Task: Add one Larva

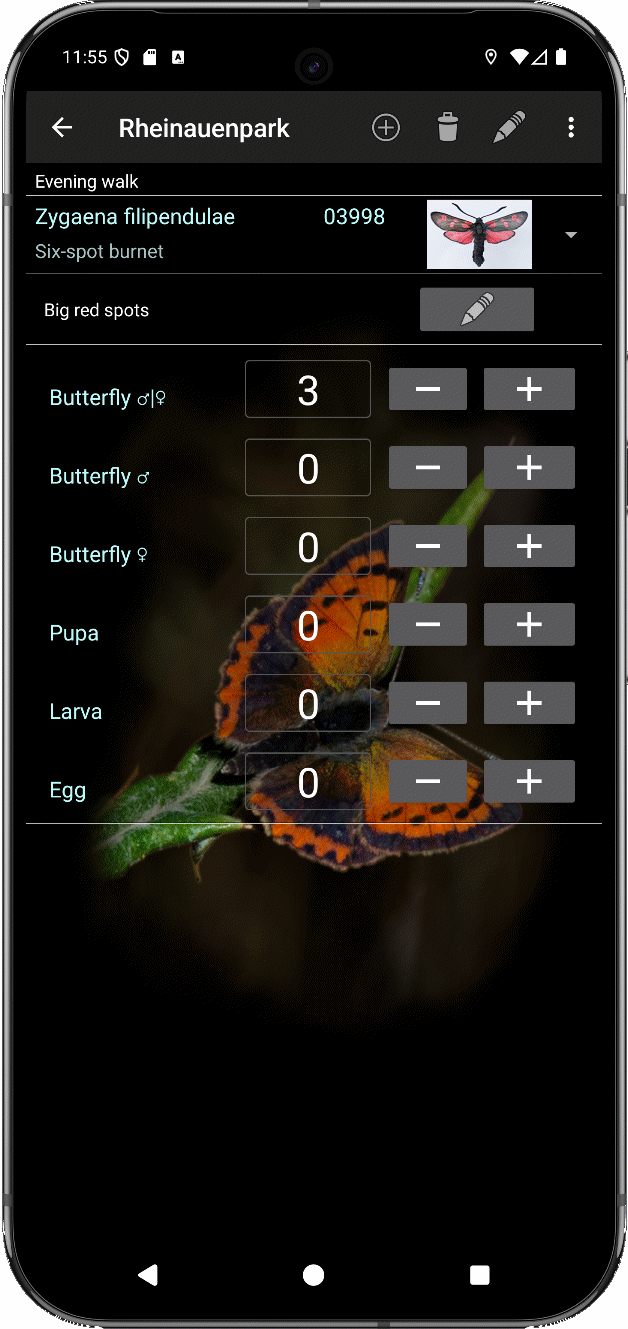Action: pos(529,703)
